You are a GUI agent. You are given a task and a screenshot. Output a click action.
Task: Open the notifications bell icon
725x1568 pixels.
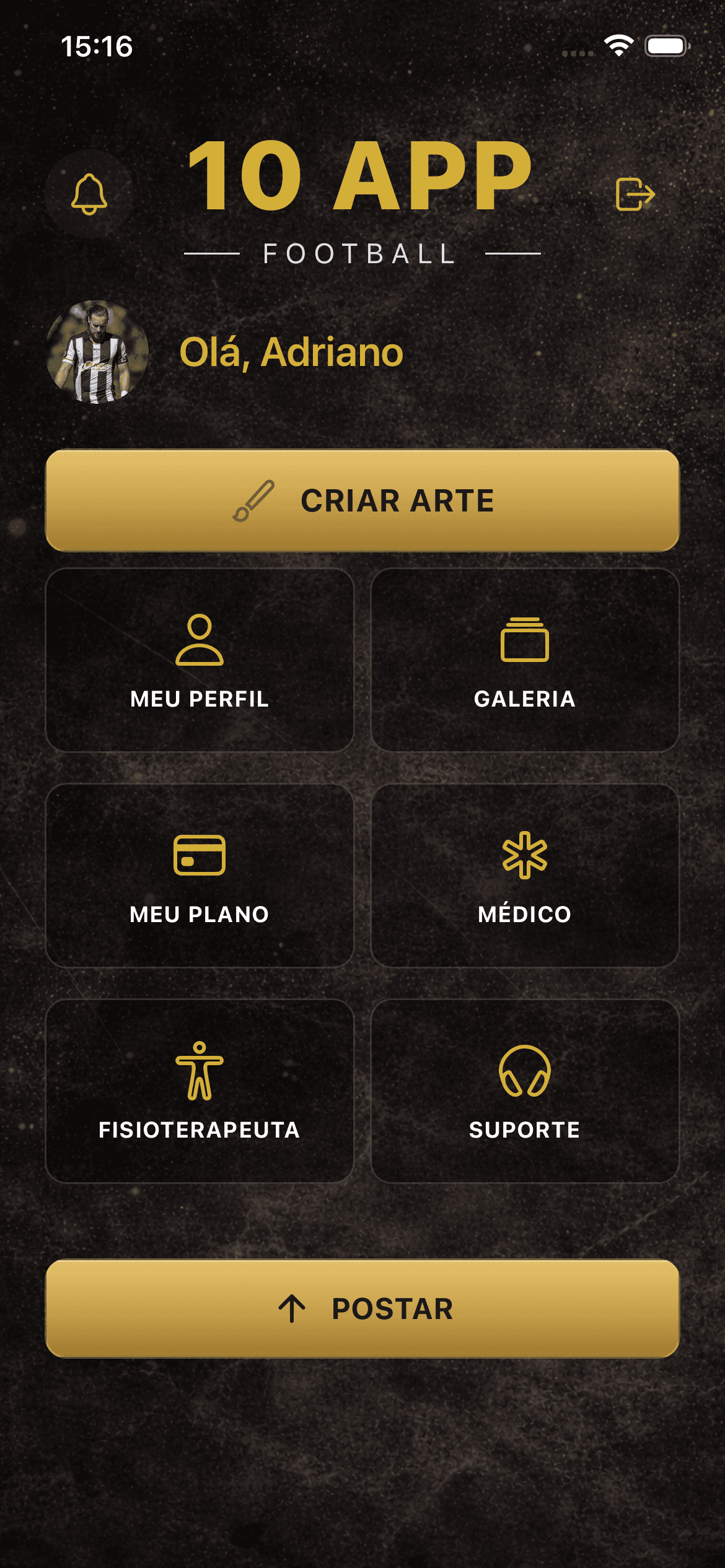pyautogui.click(x=89, y=193)
